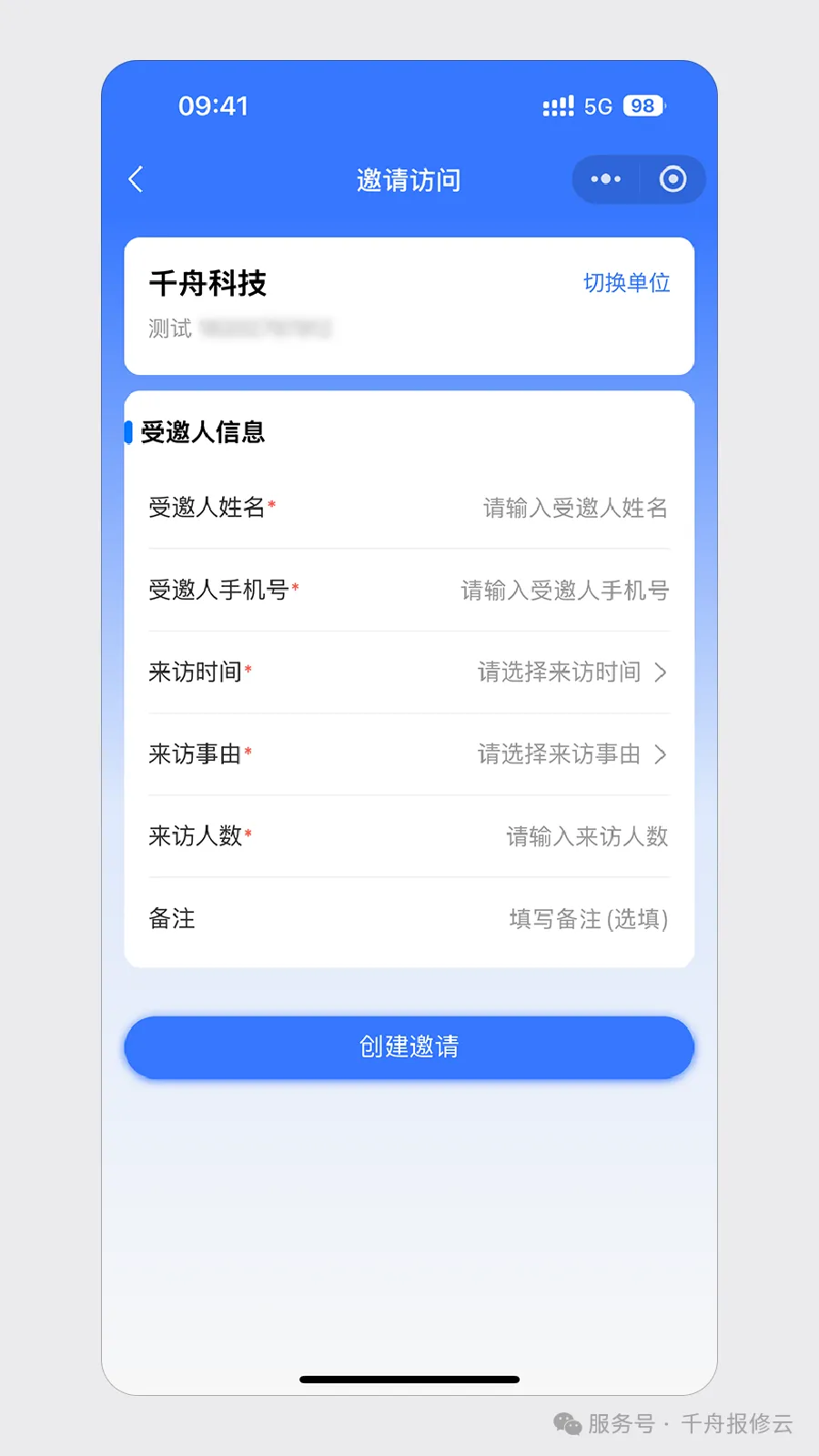Tap the back arrow to leave invitation page
The height and width of the screenshot is (1456, 819).
point(136,179)
